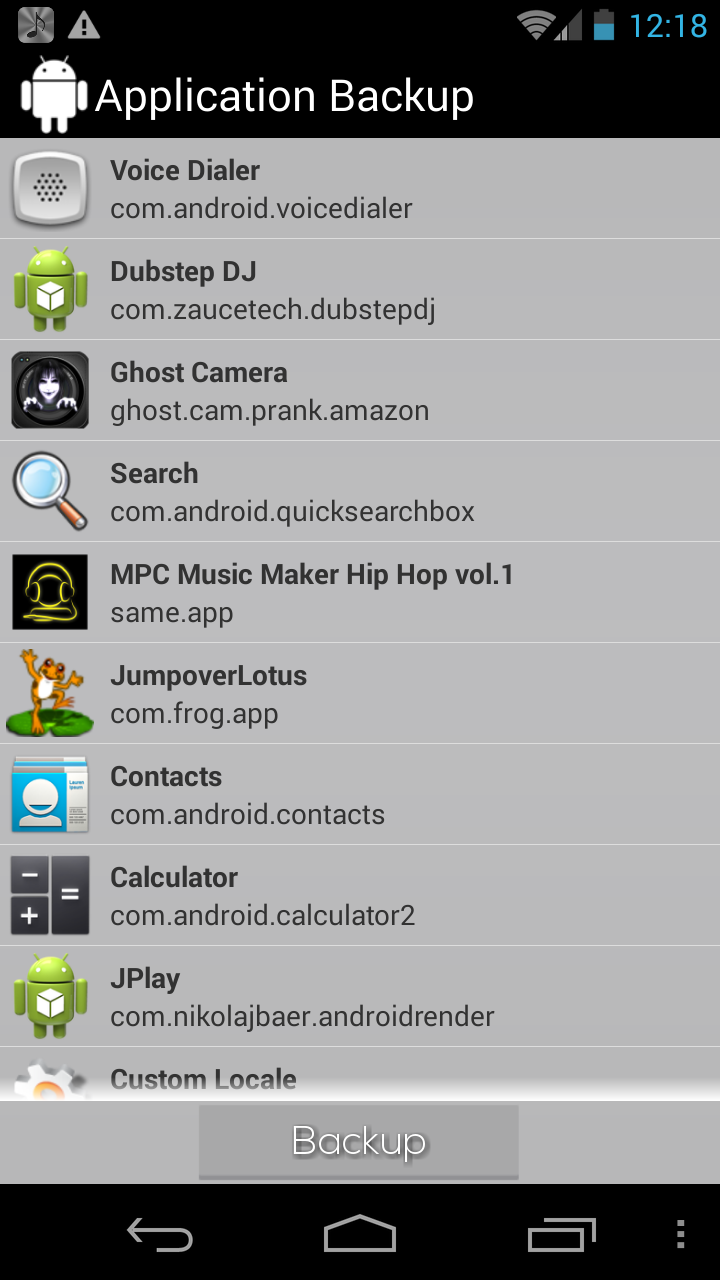This screenshot has height=1280, width=720.
Task: Choose the Ghost Camera list item
Action: (360, 390)
